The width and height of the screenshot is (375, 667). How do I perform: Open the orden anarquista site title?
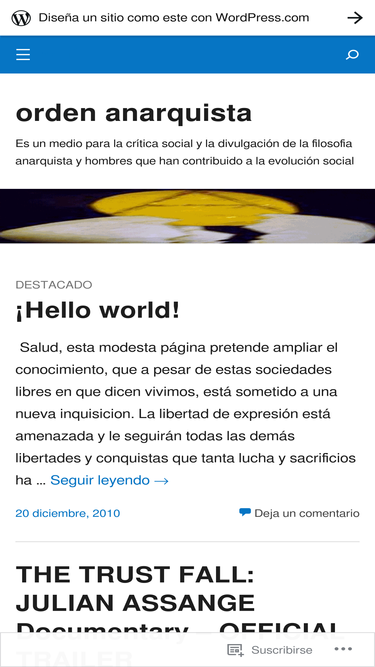click(134, 113)
